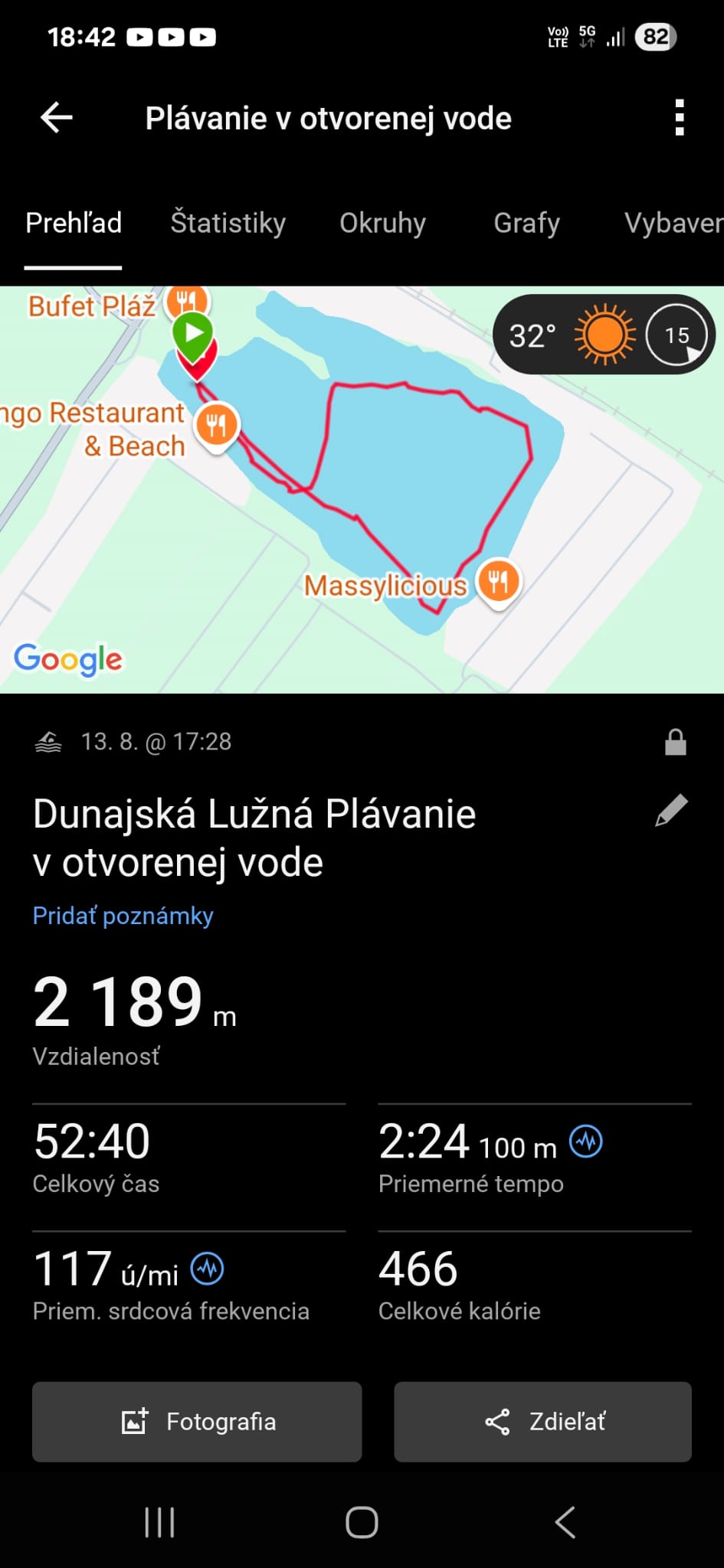
Task: Switch to the Štatistiky tab
Action: point(228,223)
